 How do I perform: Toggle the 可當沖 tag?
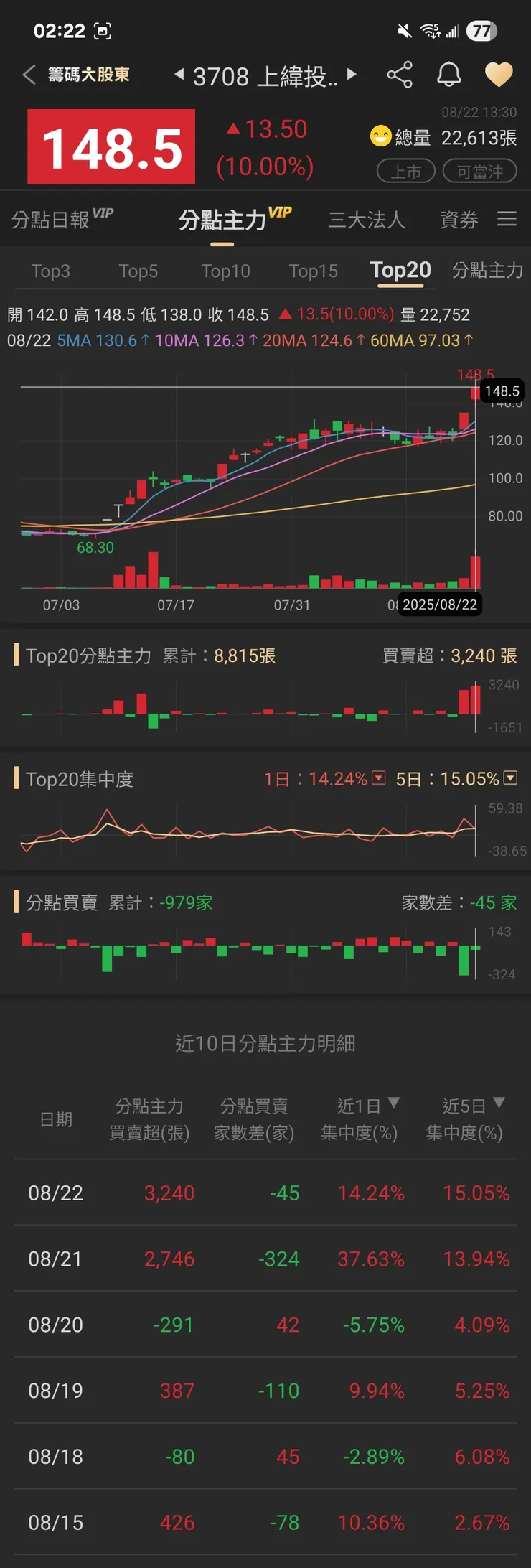[x=480, y=171]
